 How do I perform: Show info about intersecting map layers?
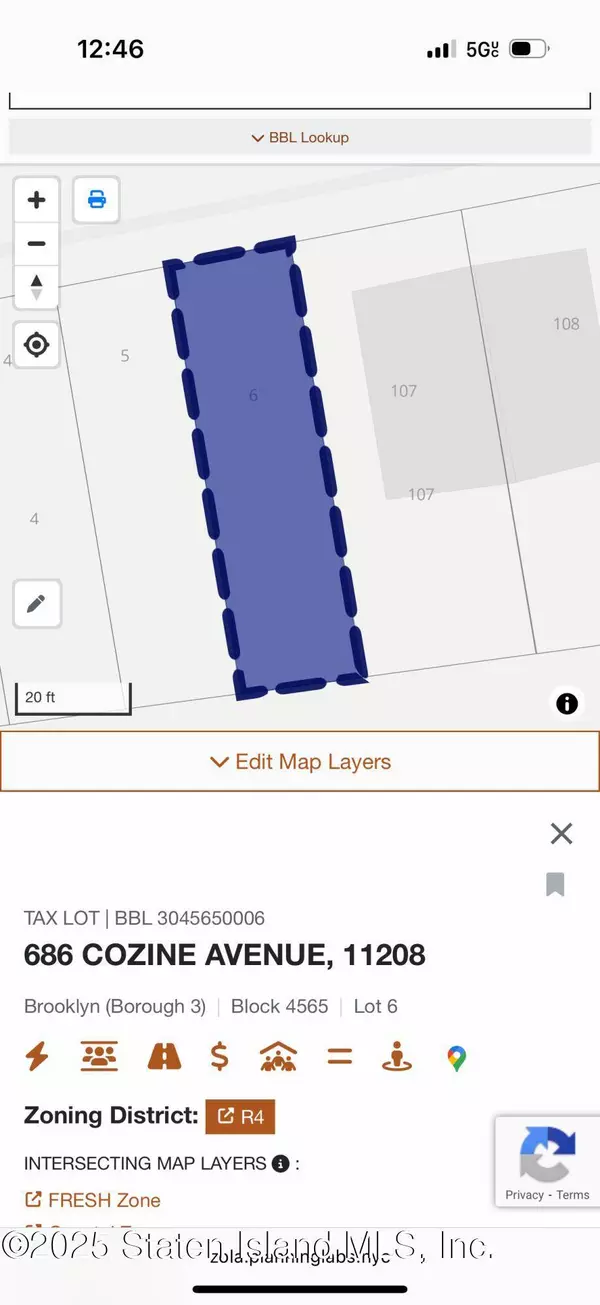point(281,1164)
